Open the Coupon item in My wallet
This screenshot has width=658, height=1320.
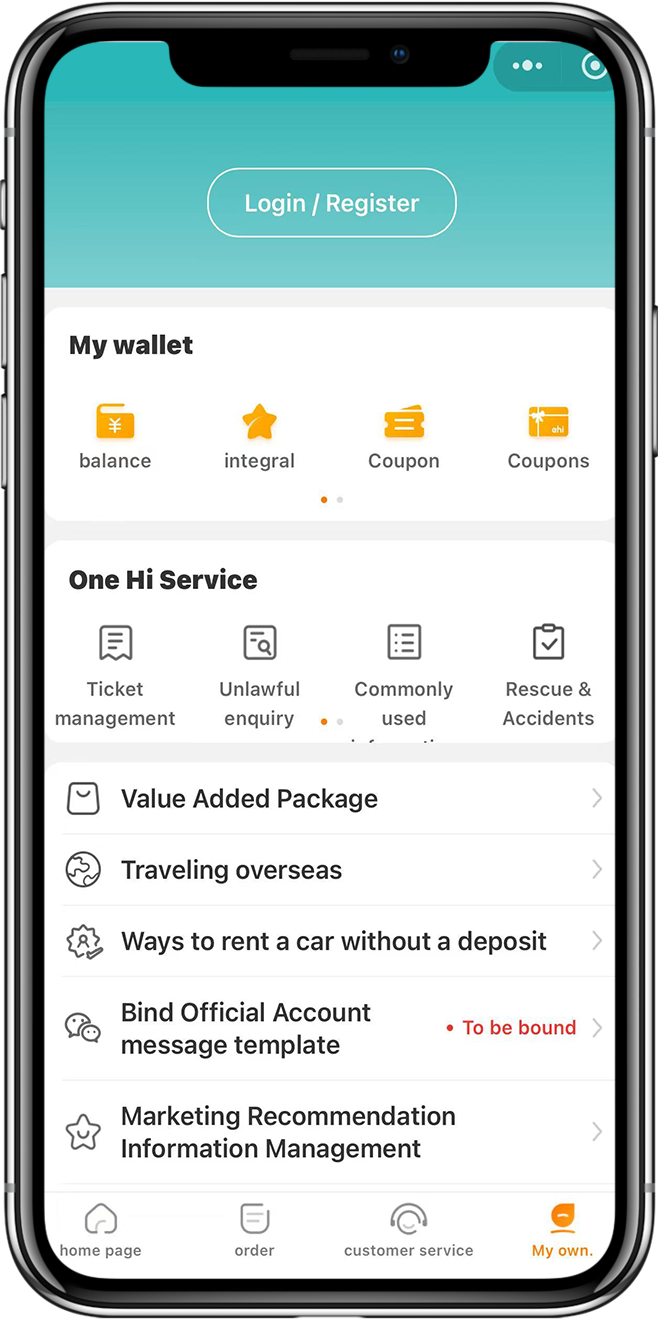point(404,436)
